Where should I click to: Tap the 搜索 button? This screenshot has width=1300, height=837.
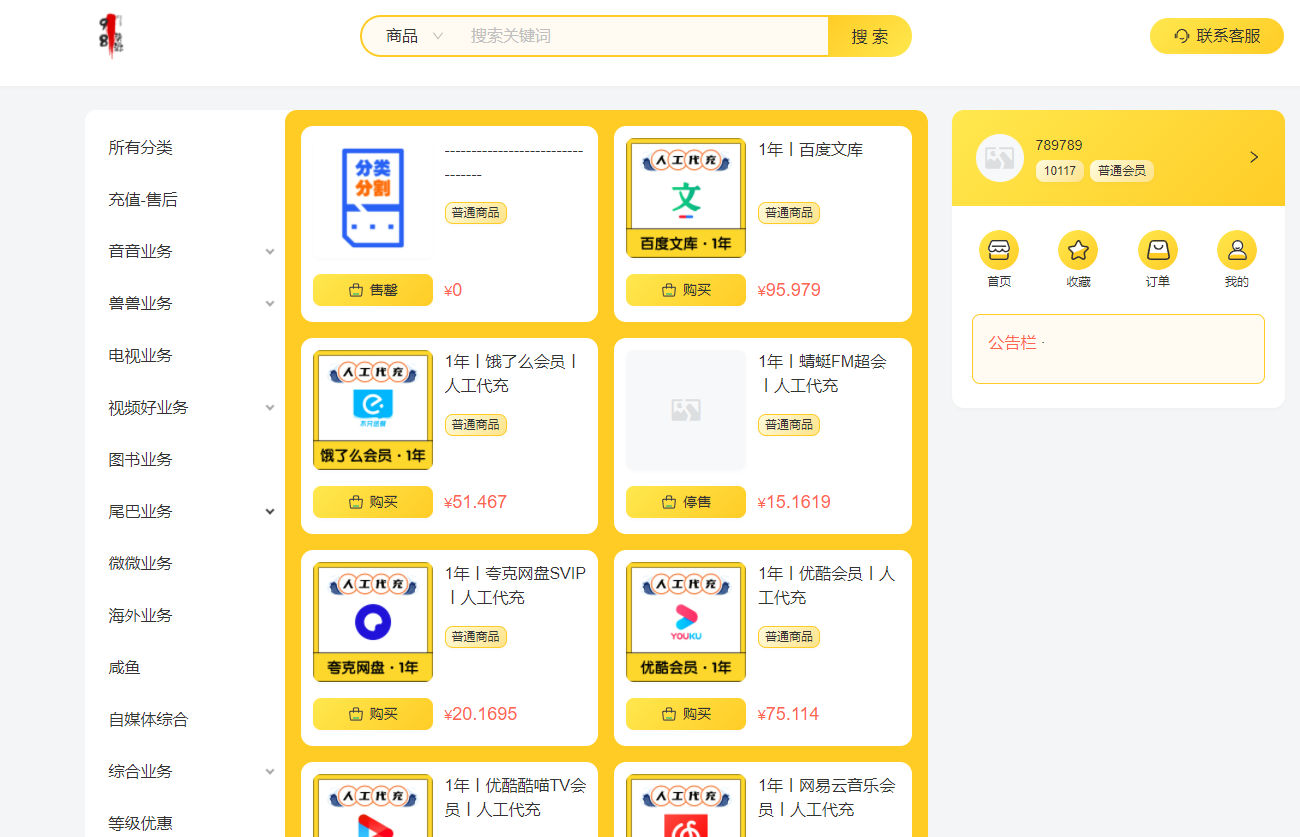pyautogui.click(x=869, y=36)
